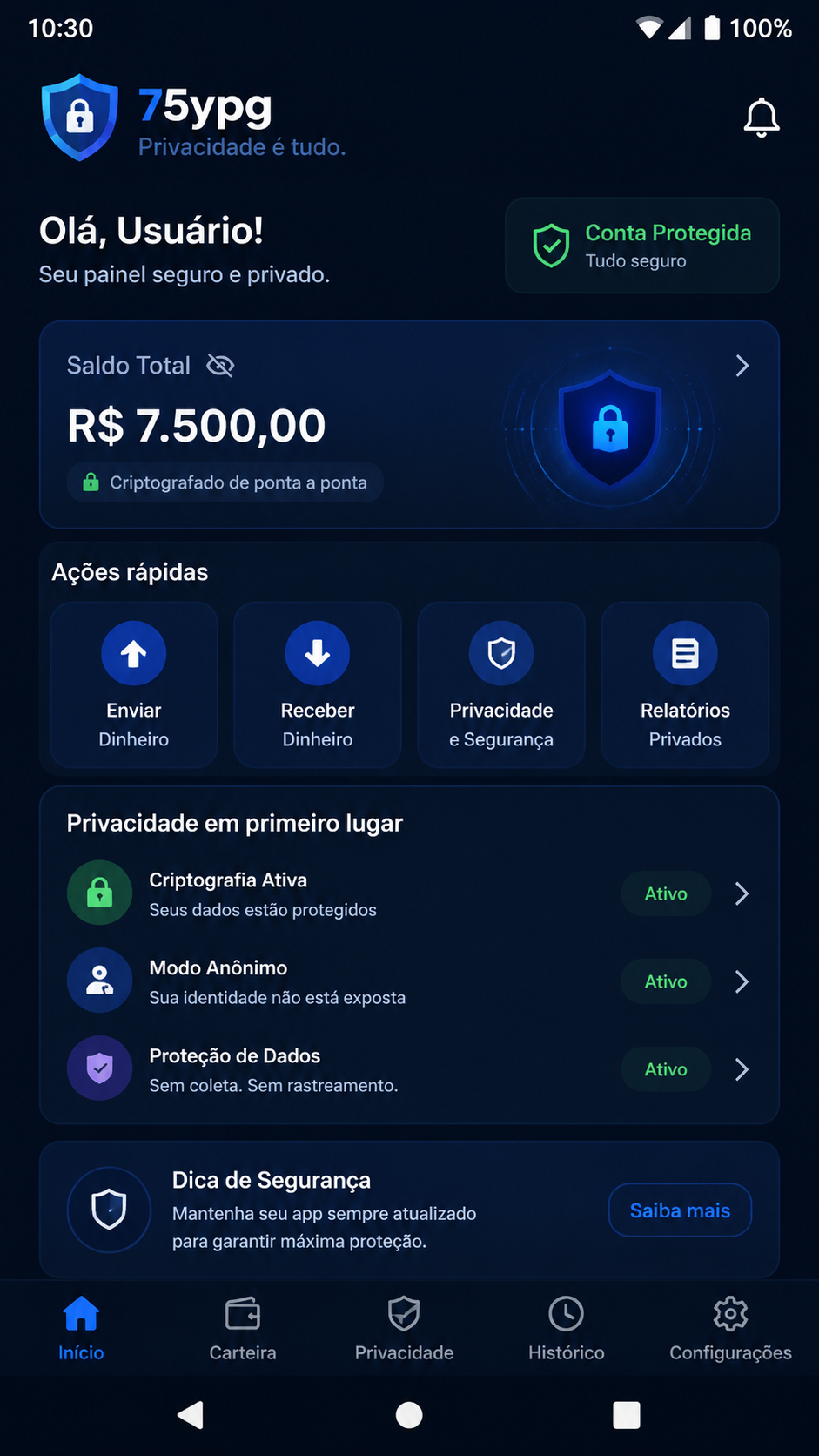View Relatórios Privados

click(685, 684)
